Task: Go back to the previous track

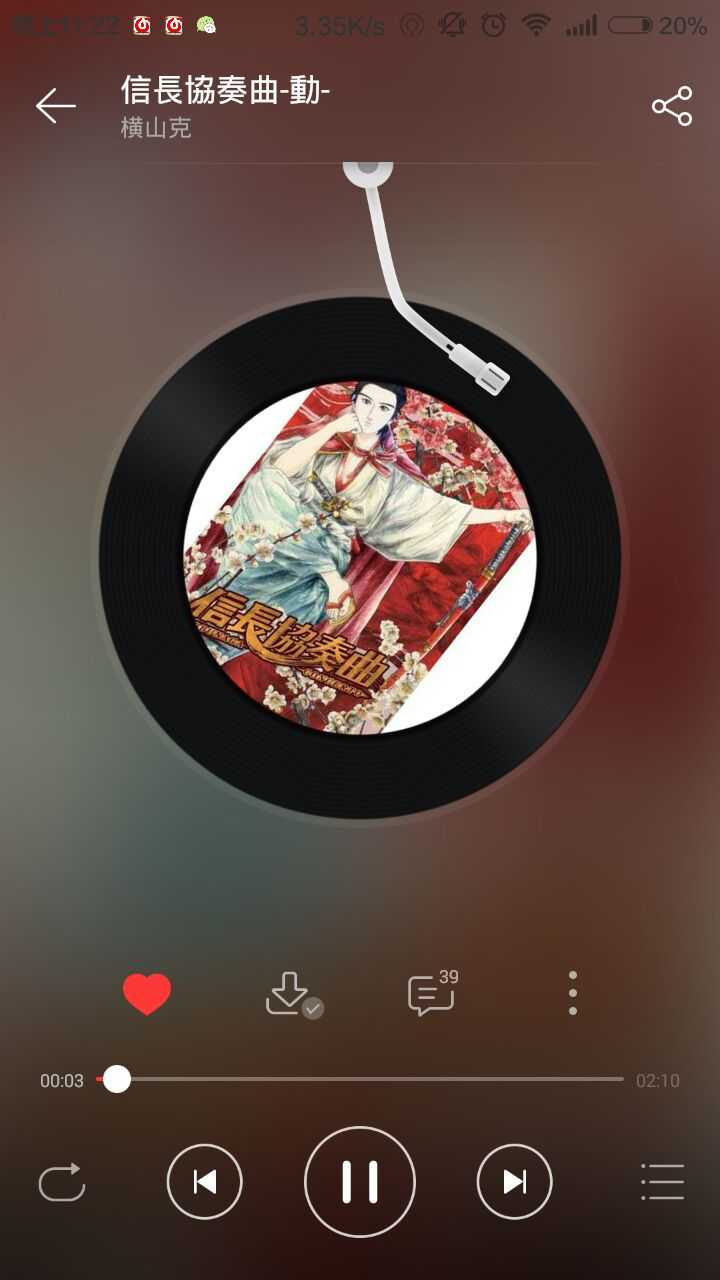Action: coord(204,1181)
